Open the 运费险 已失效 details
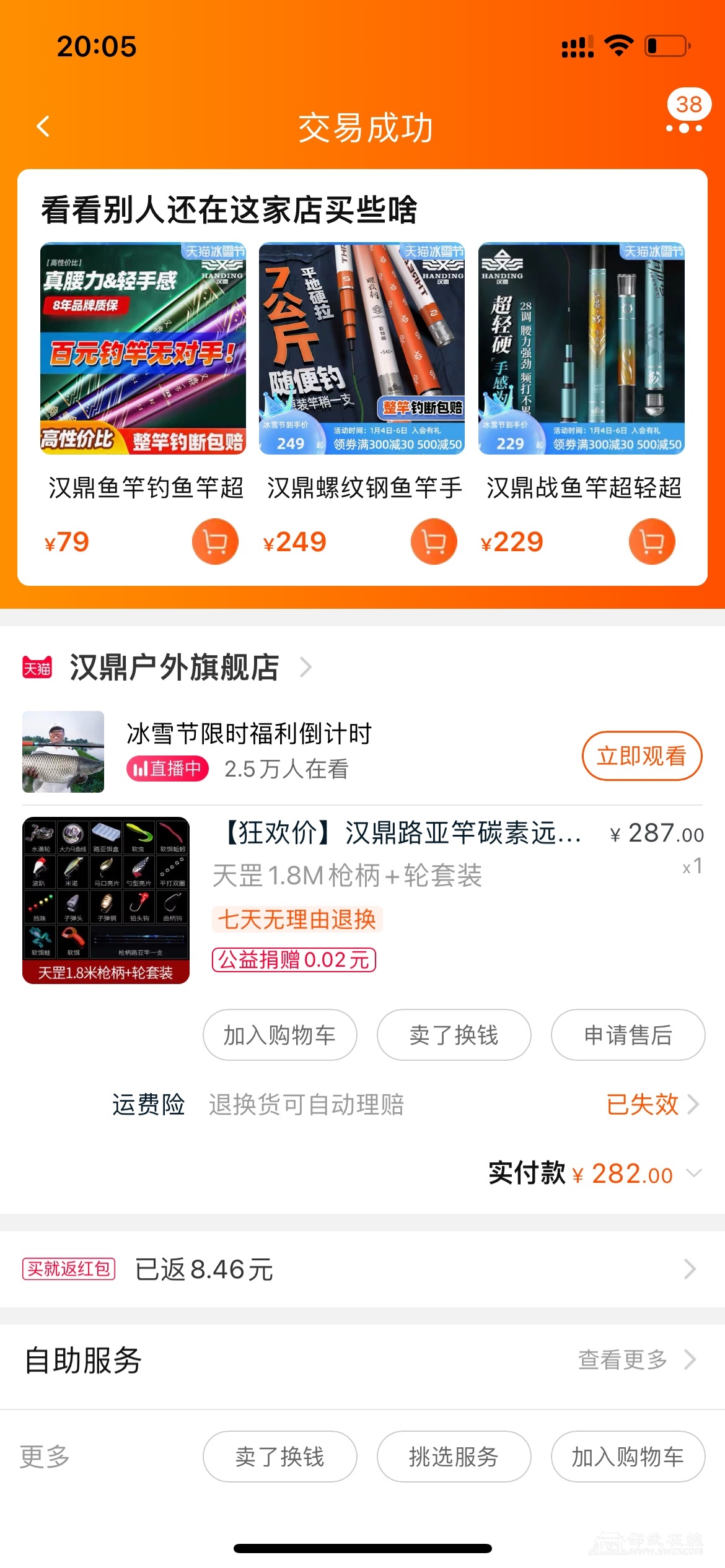This screenshot has width=725, height=1568. click(x=652, y=1104)
